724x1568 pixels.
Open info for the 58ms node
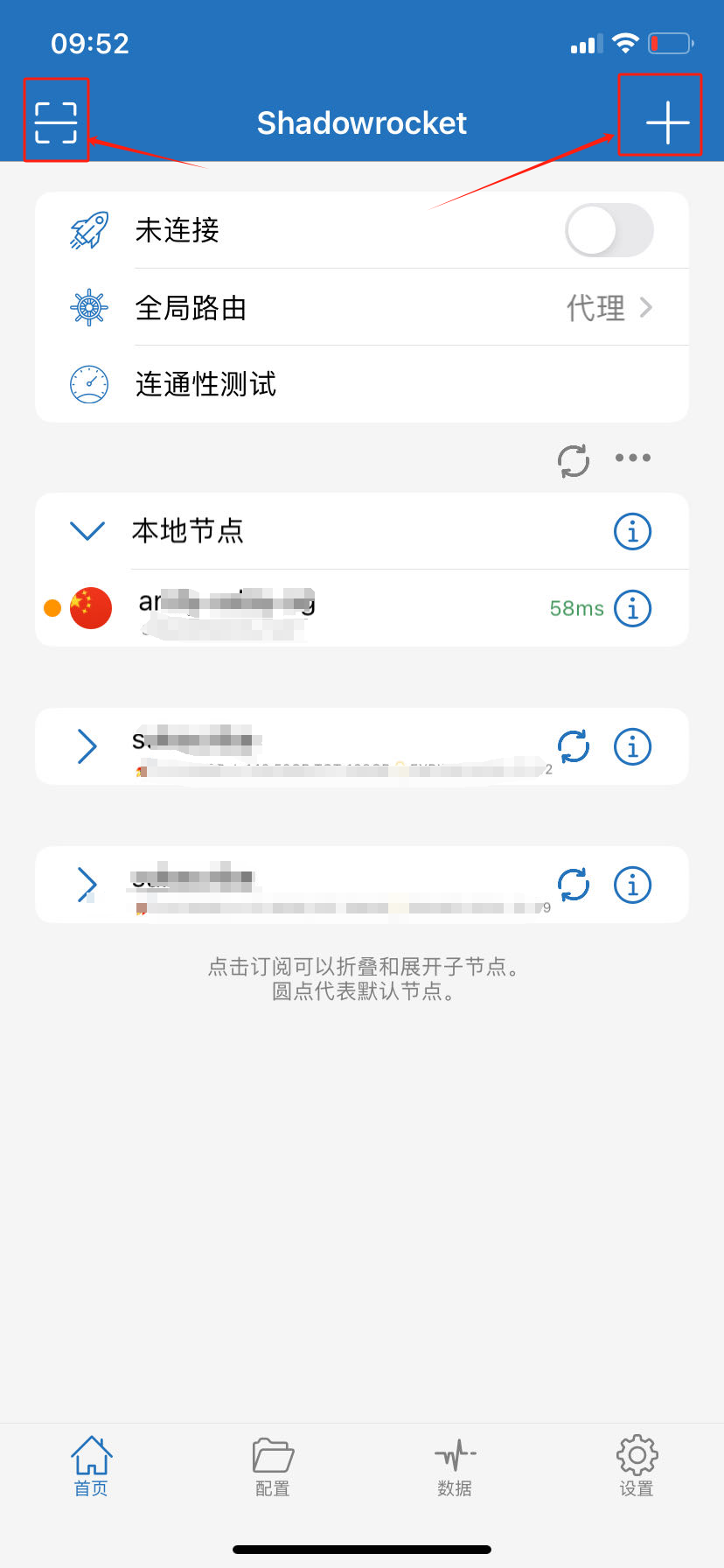pyautogui.click(x=632, y=608)
